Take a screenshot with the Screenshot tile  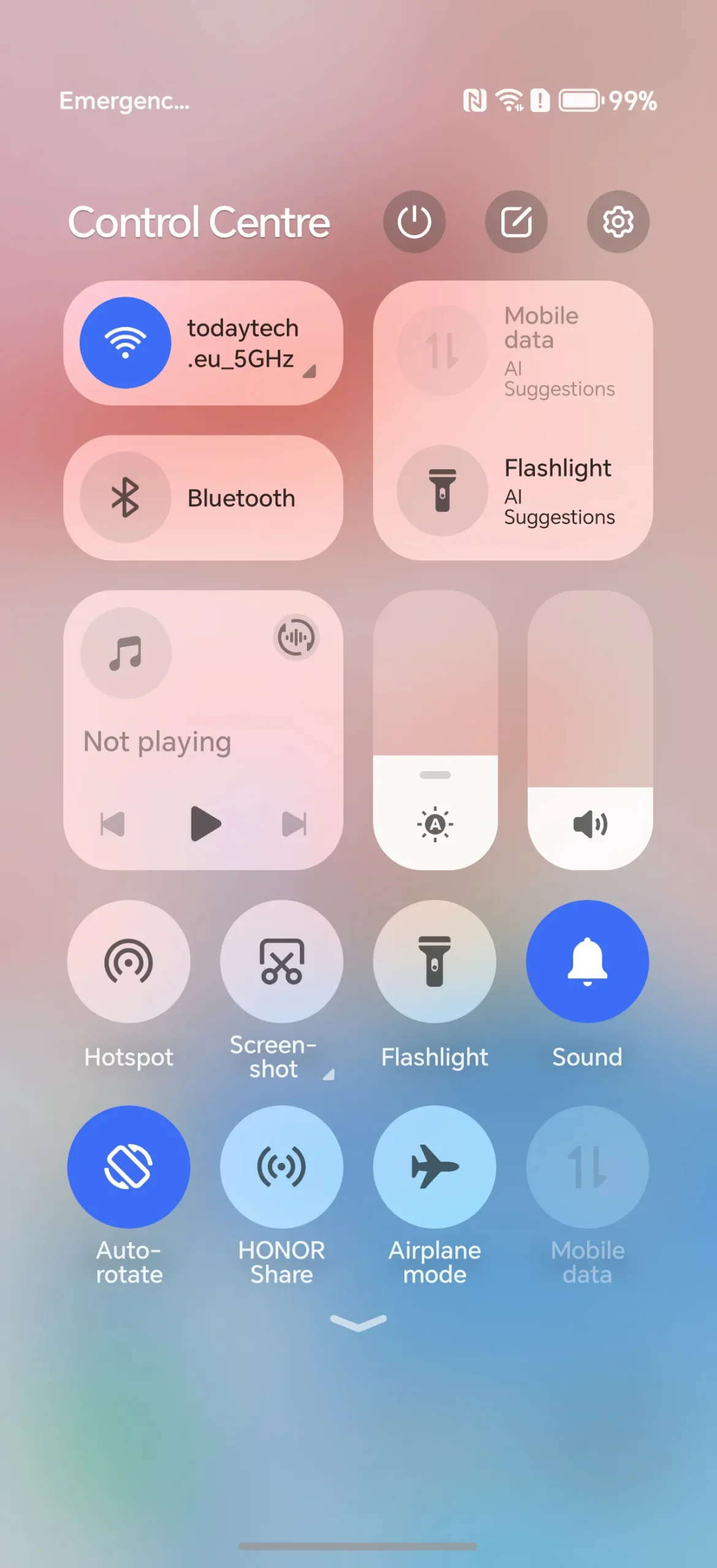[x=282, y=961]
